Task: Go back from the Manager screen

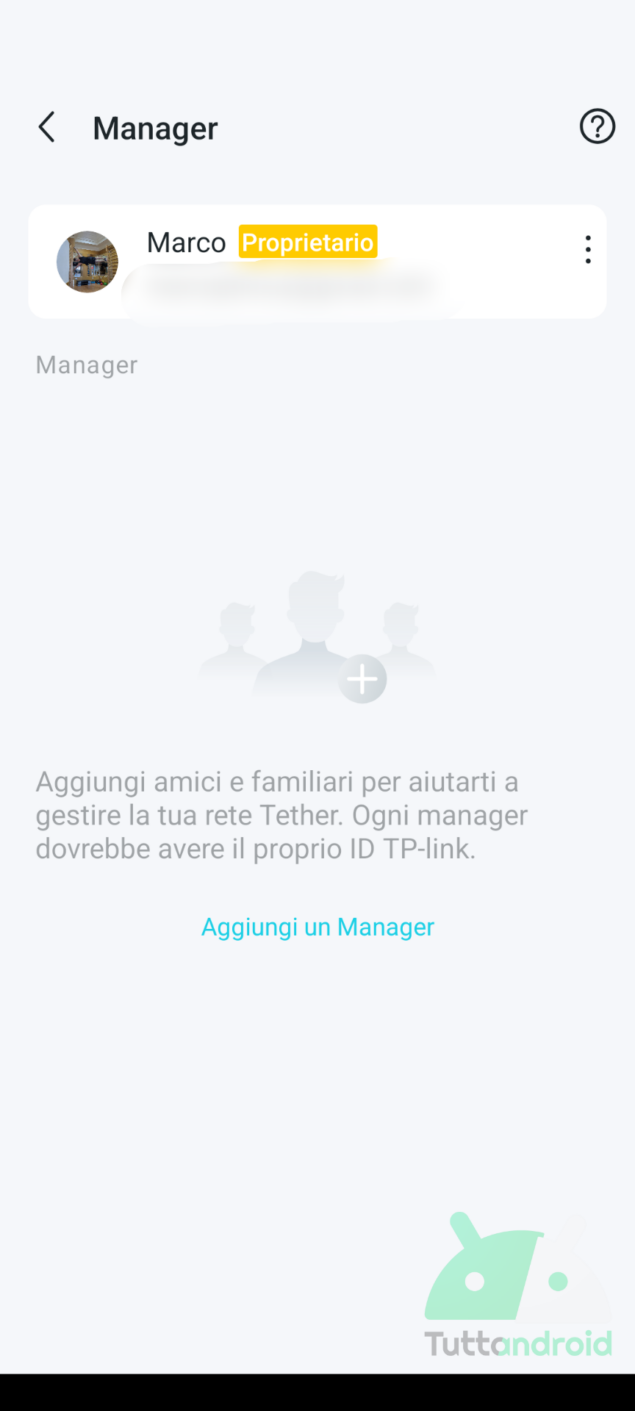Action: pos(46,128)
